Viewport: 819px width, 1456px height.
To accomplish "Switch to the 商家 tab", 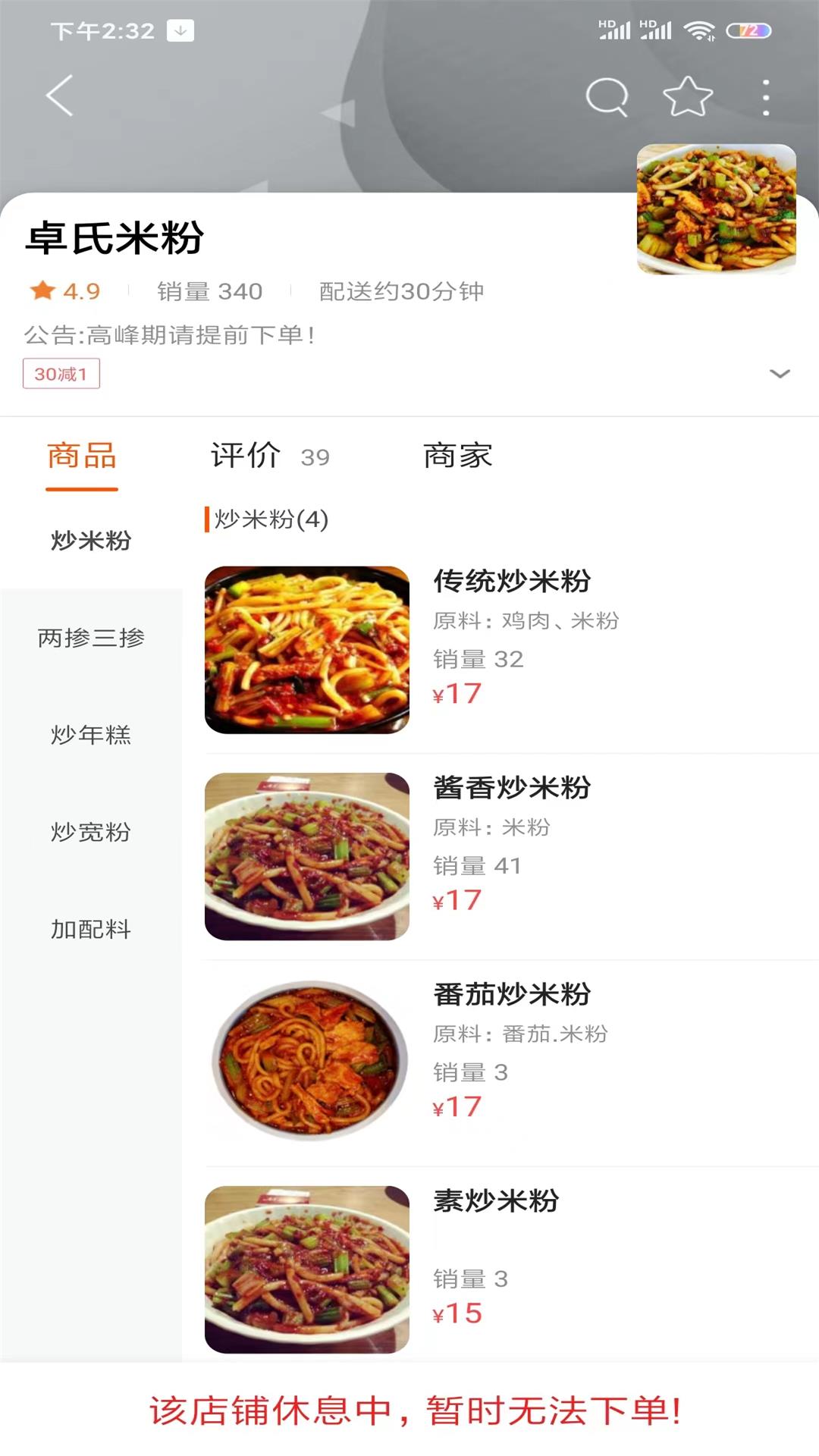I will click(x=457, y=457).
